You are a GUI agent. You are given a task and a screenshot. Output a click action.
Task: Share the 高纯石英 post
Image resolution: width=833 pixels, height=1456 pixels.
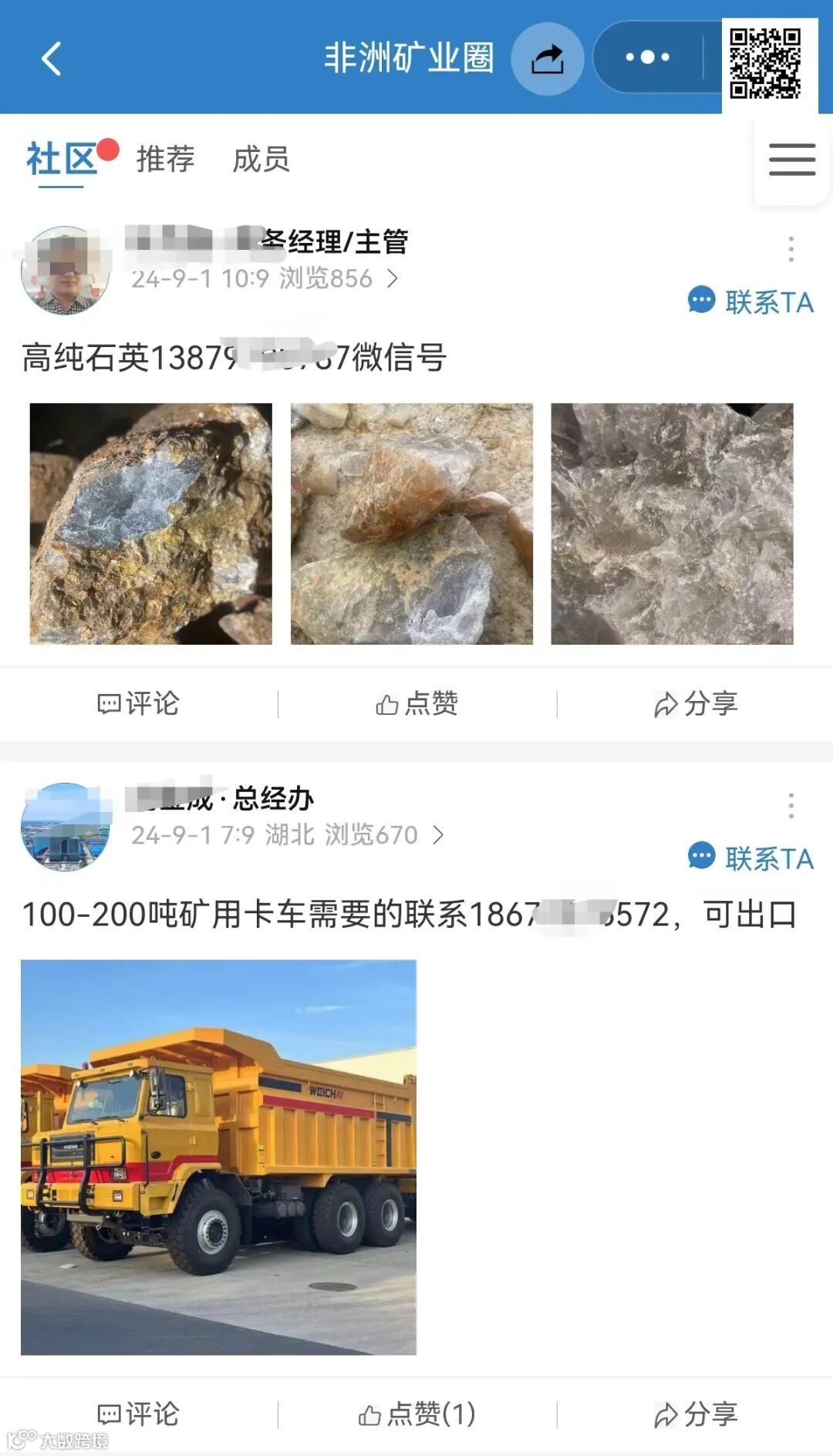(x=696, y=703)
